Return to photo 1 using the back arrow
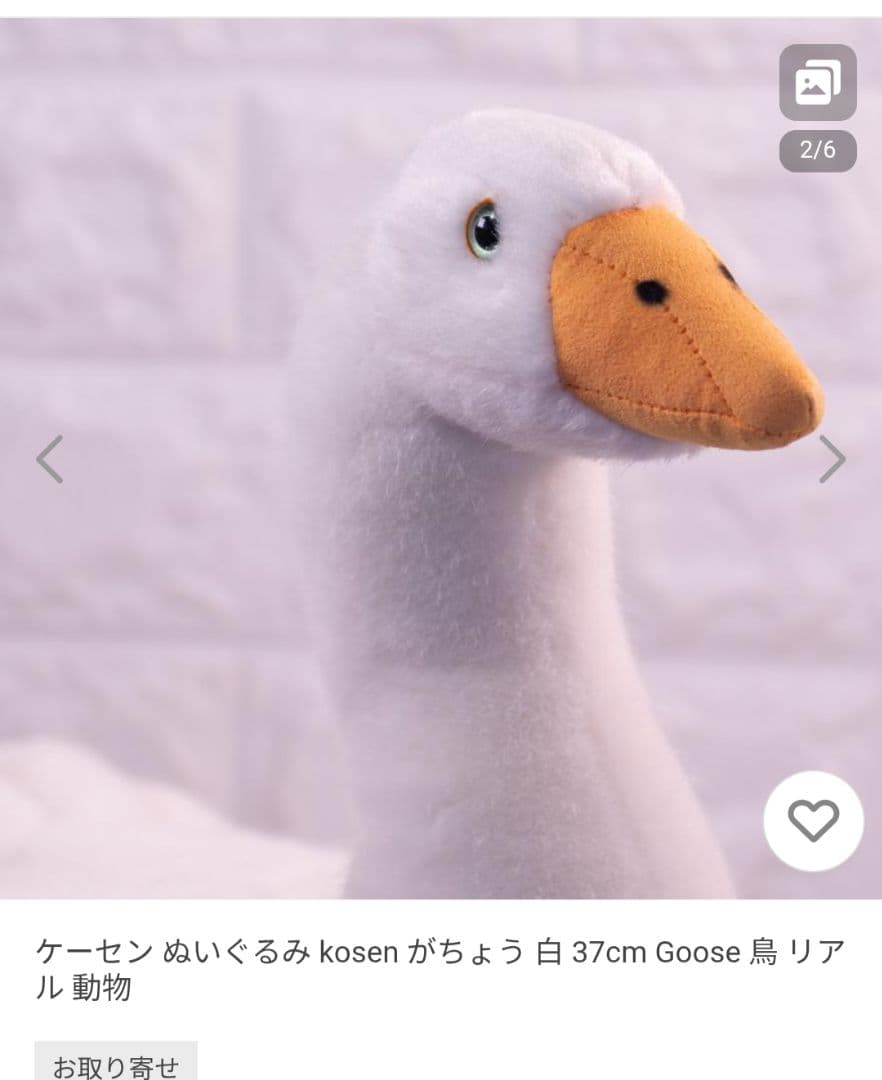This screenshot has height=1080, width=882. pyautogui.click(x=49, y=458)
